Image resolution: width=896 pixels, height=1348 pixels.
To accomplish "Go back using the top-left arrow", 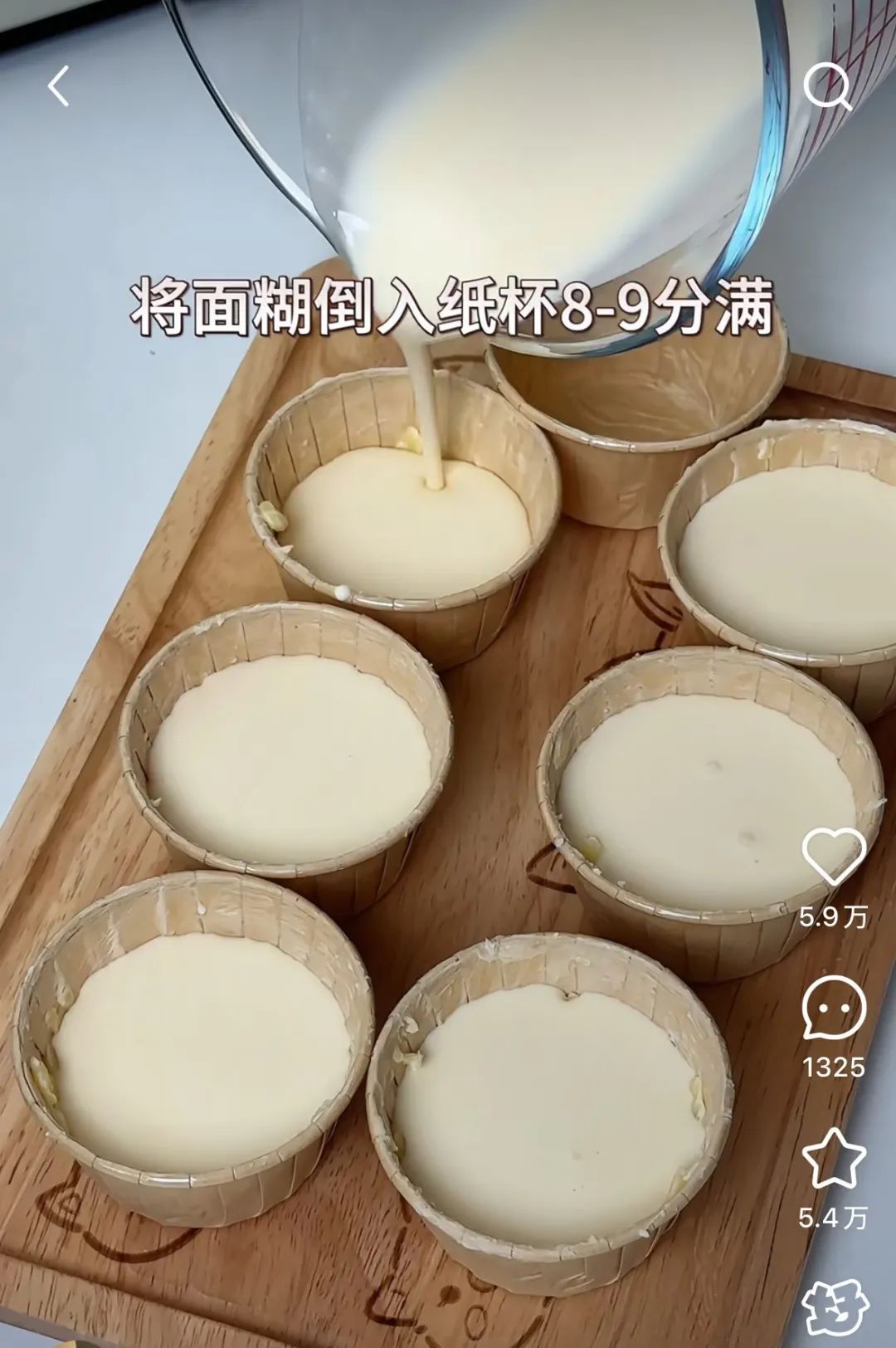I will (58, 86).
